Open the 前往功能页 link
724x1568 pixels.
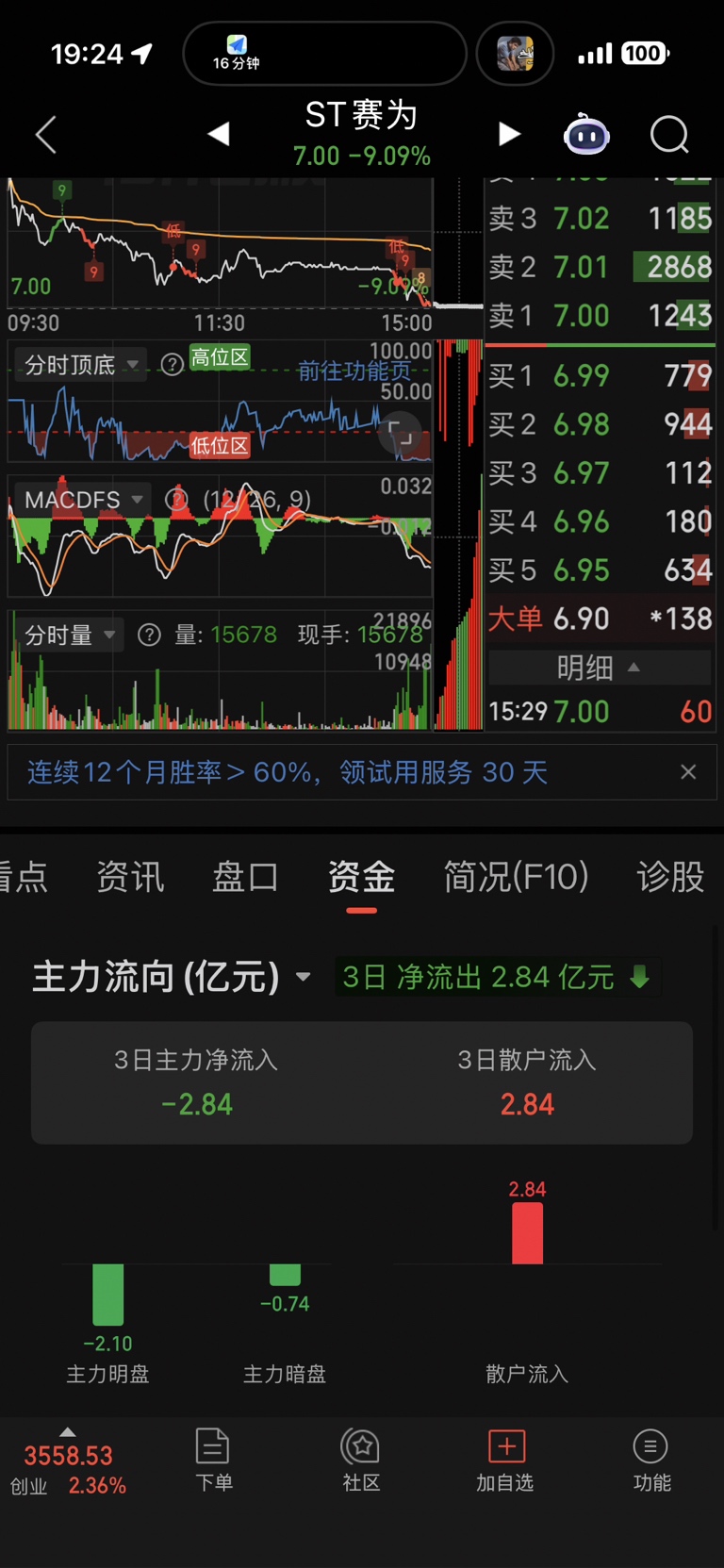(354, 371)
